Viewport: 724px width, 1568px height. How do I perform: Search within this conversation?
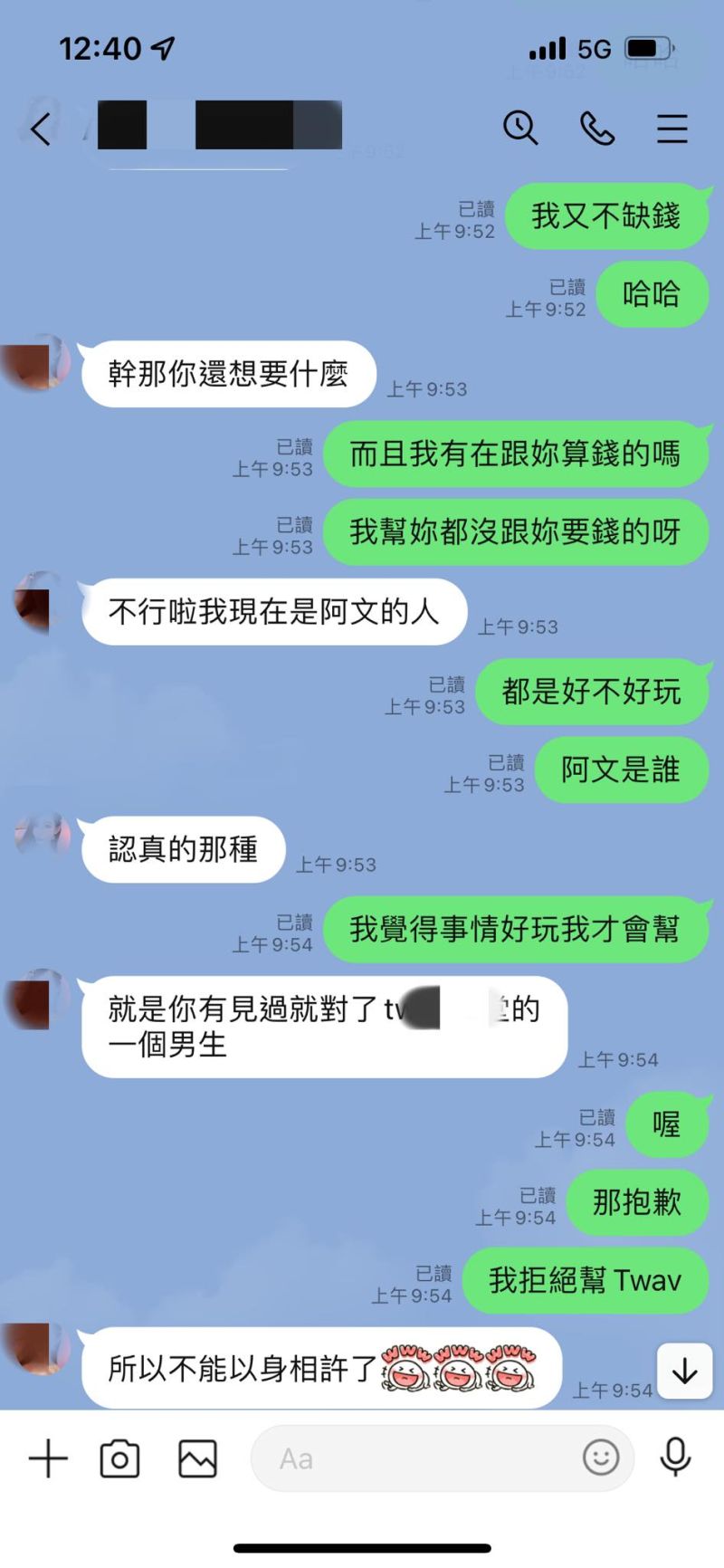(x=520, y=128)
